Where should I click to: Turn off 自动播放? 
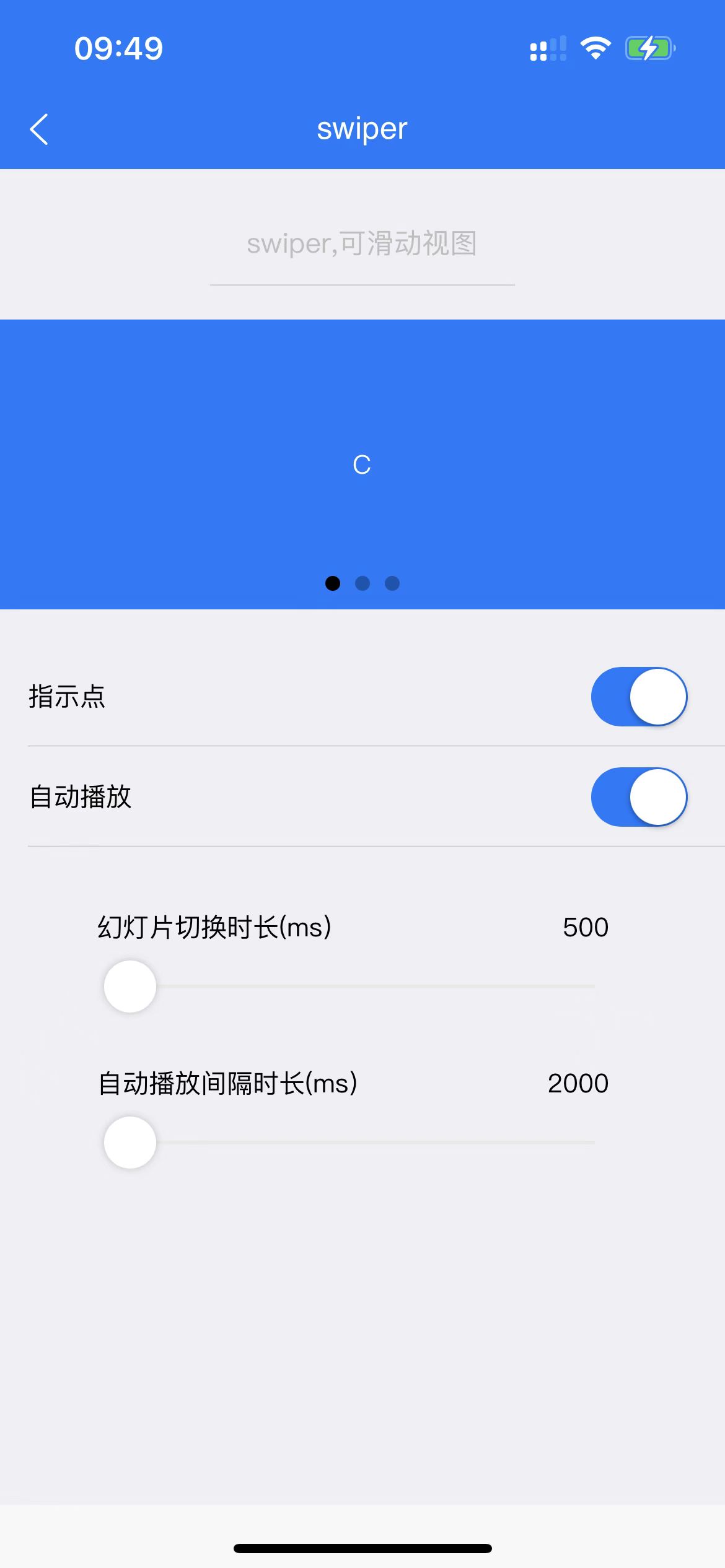point(639,798)
